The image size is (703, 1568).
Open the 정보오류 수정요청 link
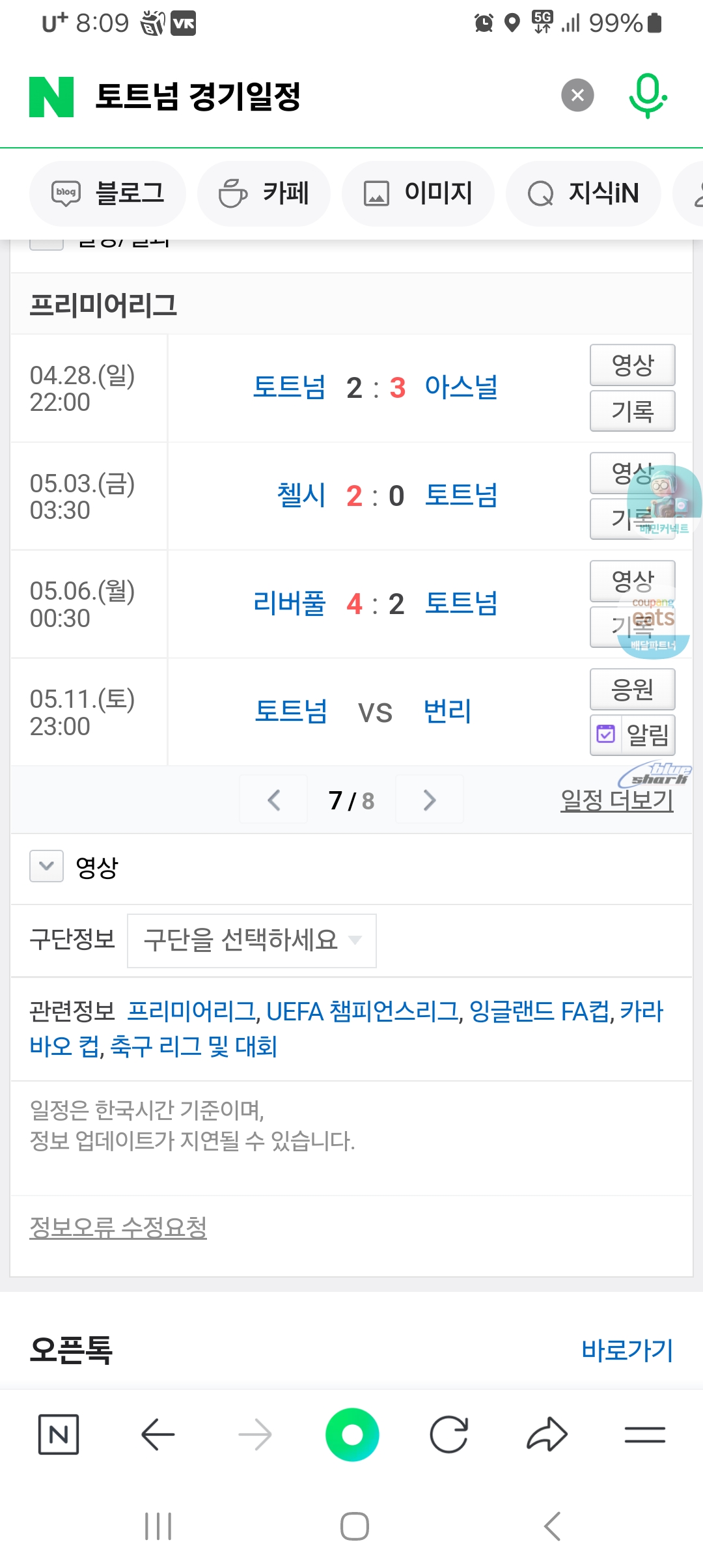pyautogui.click(x=118, y=1227)
